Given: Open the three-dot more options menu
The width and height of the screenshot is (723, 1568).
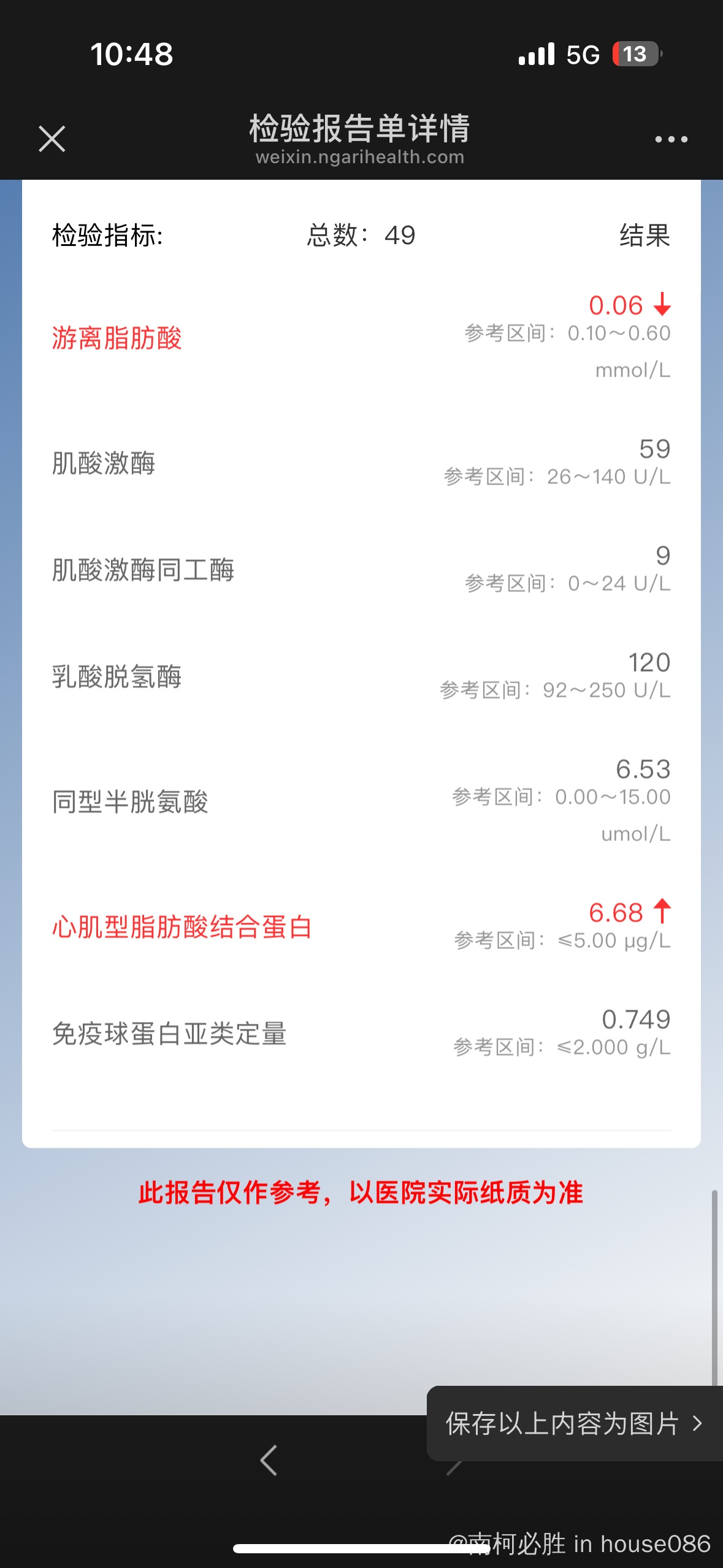Looking at the screenshot, I should pos(671,139).
